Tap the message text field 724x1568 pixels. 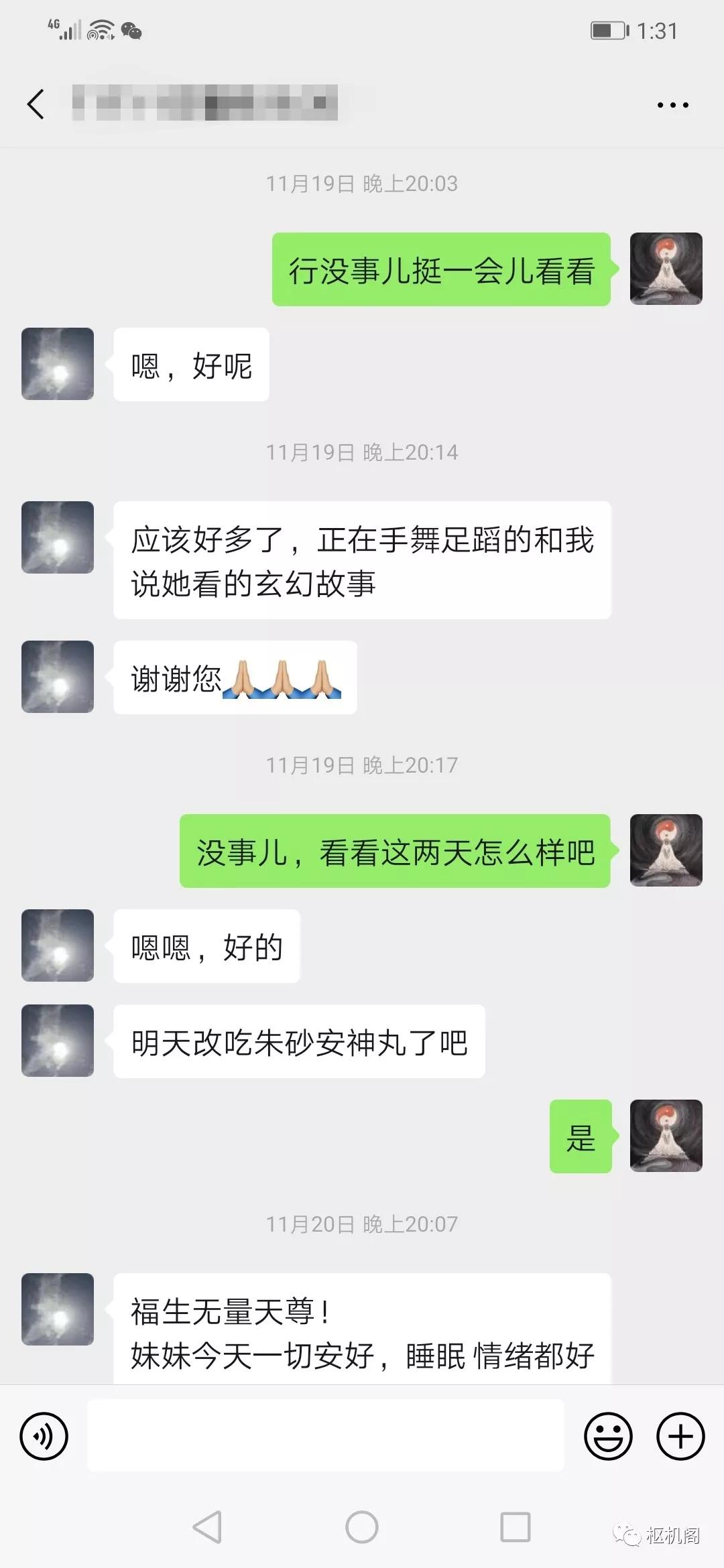326,1437
